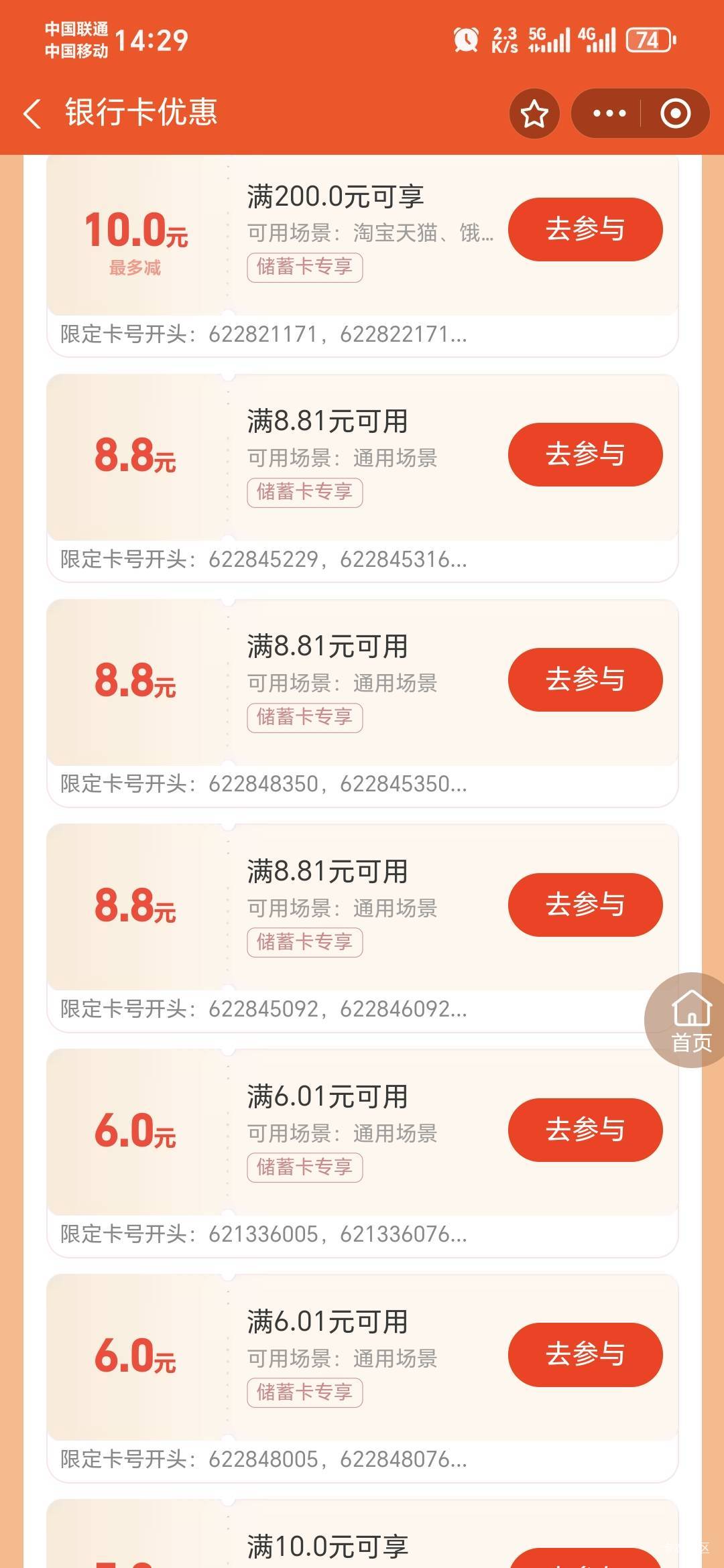The width and height of the screenshot is (724, 1568).
Task: Close the mini program via circle icon
Action: pos(675,113)
